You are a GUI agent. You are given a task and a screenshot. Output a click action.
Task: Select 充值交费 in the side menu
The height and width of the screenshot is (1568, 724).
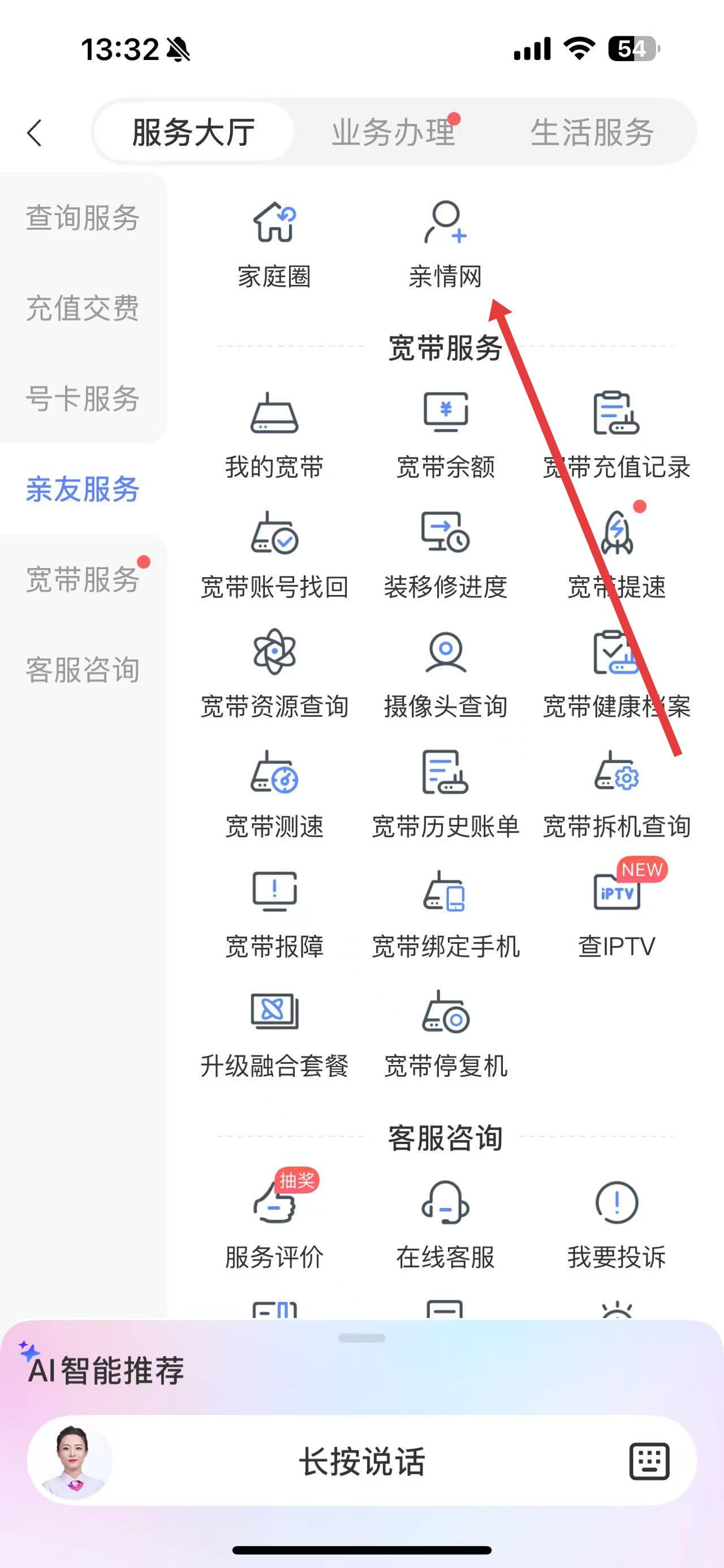click(83, 308)
